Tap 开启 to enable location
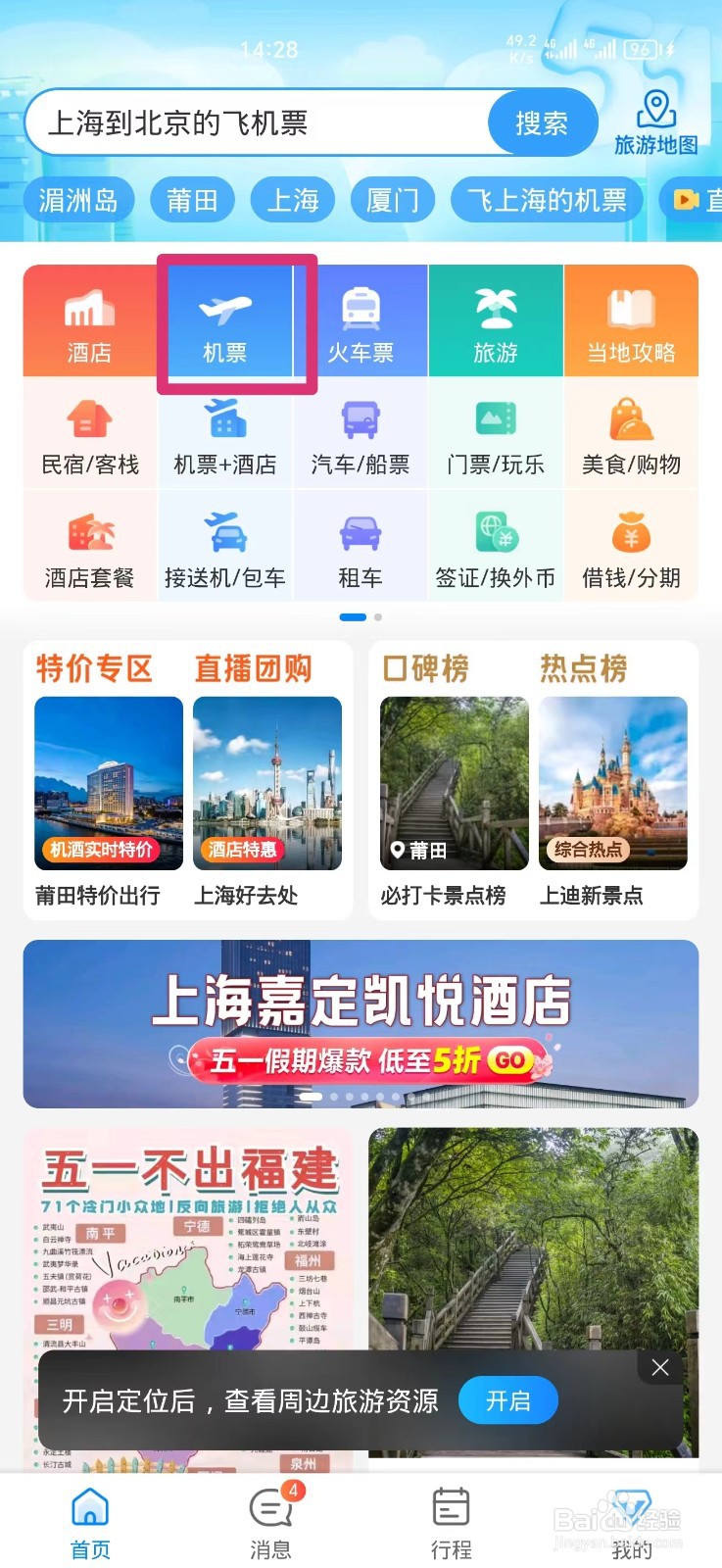 pyautogui.click(x=507, y=1400)
